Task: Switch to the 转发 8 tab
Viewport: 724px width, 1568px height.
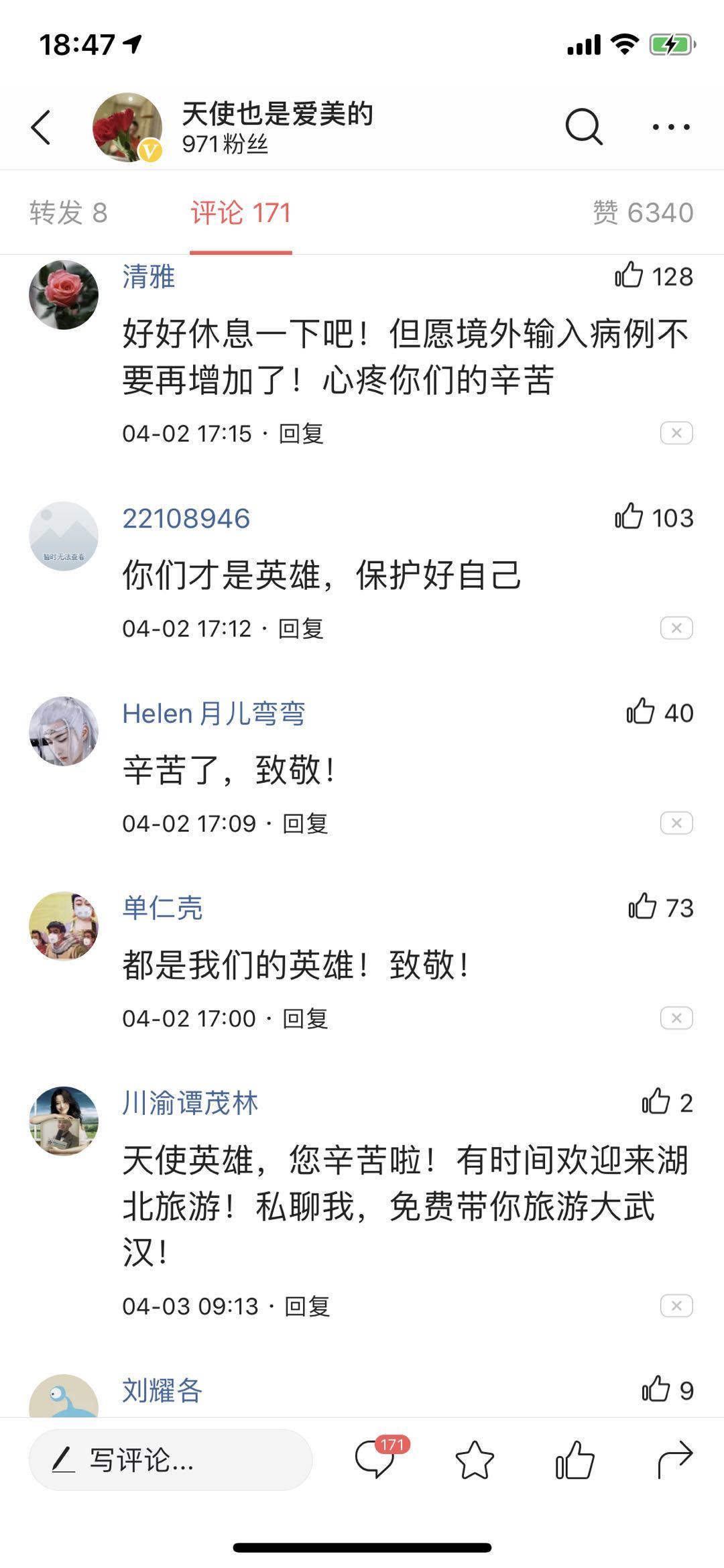Action: coord(70,210)
